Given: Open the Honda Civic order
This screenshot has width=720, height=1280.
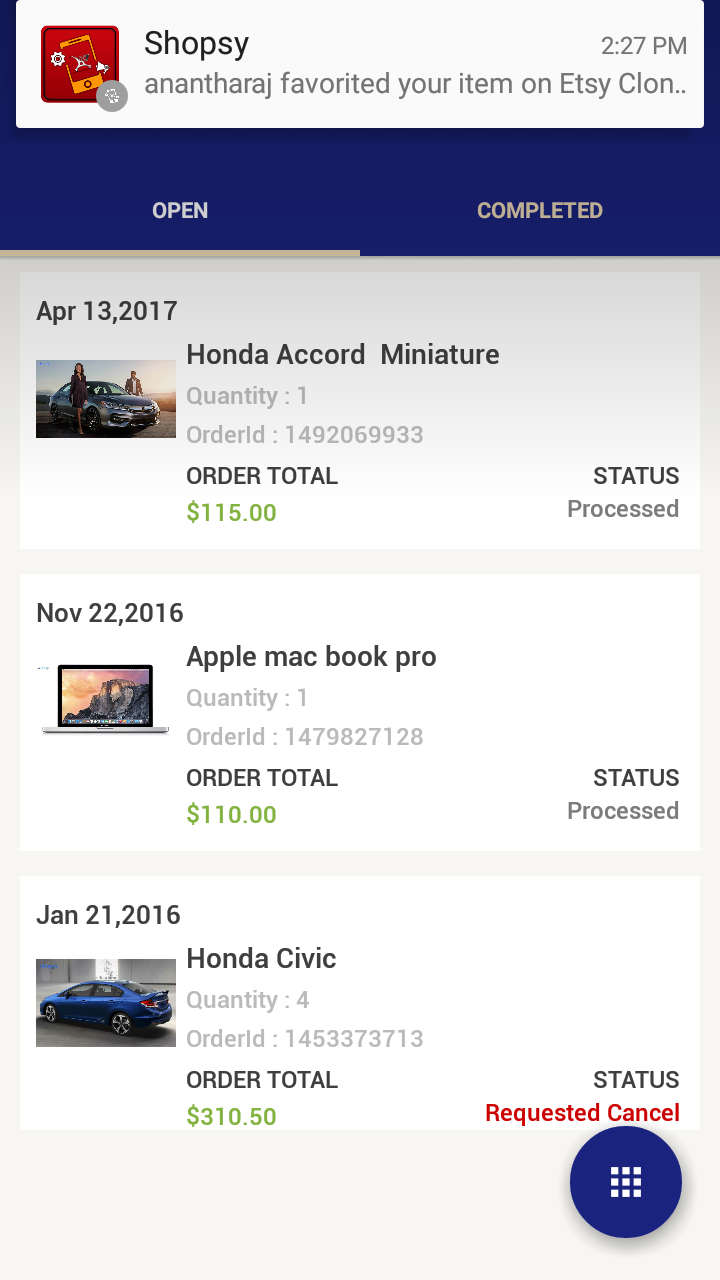Looking at the screenshot, I should (x=360, y=1003).
